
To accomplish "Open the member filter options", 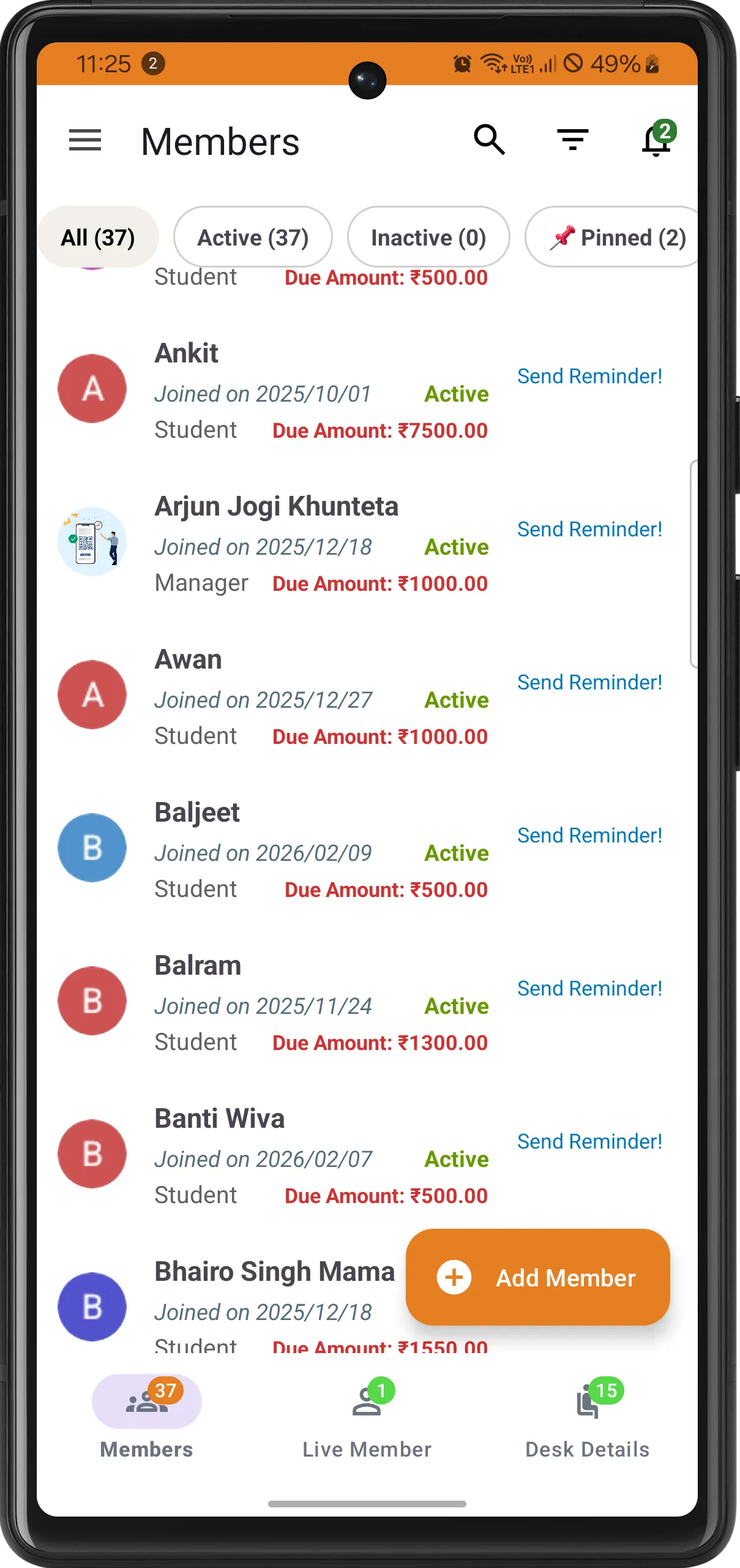I will pyautogui.click(x=572, y=140).
